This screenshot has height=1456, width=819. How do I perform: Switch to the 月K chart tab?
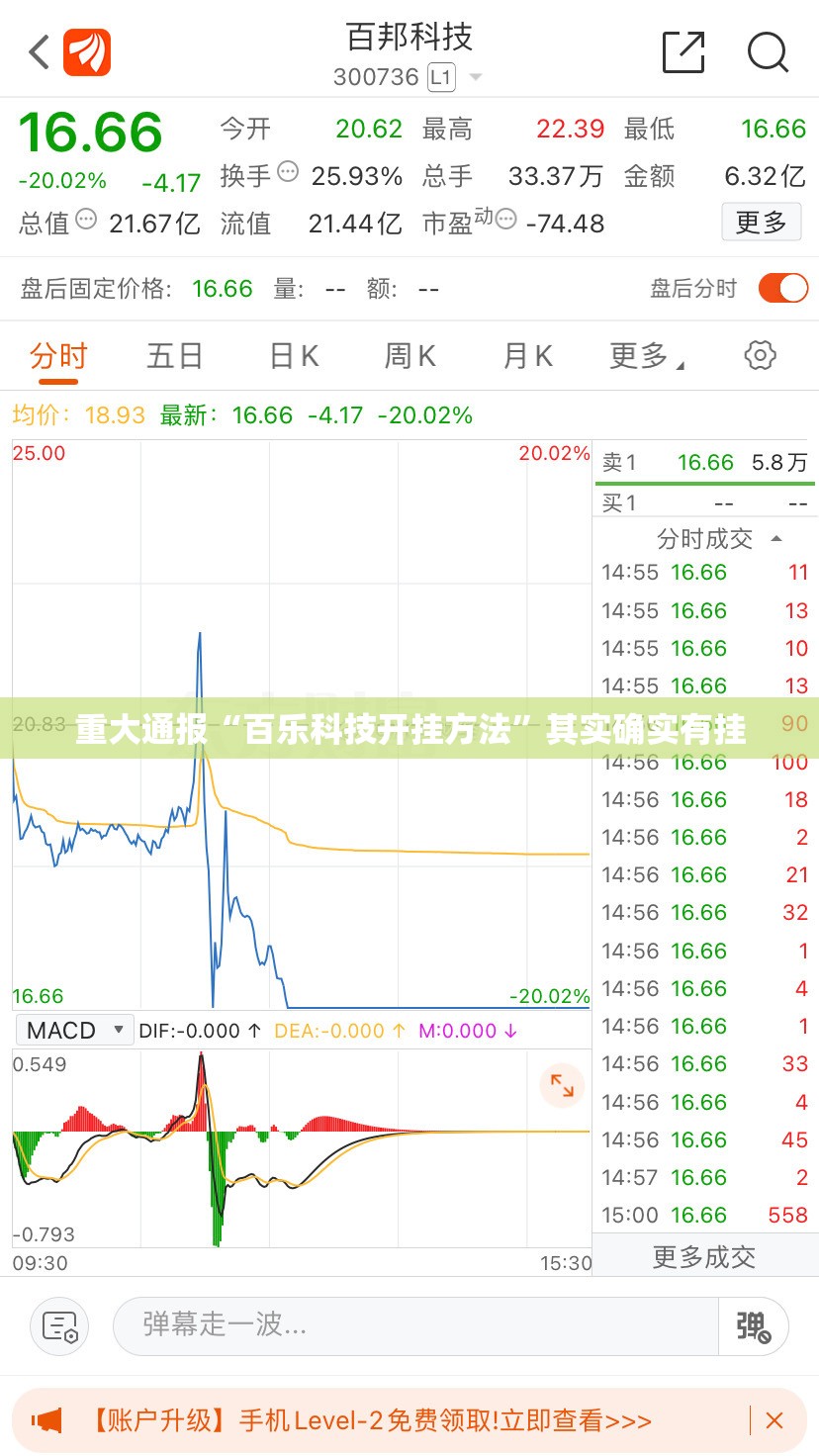click(x=527, y=356)
